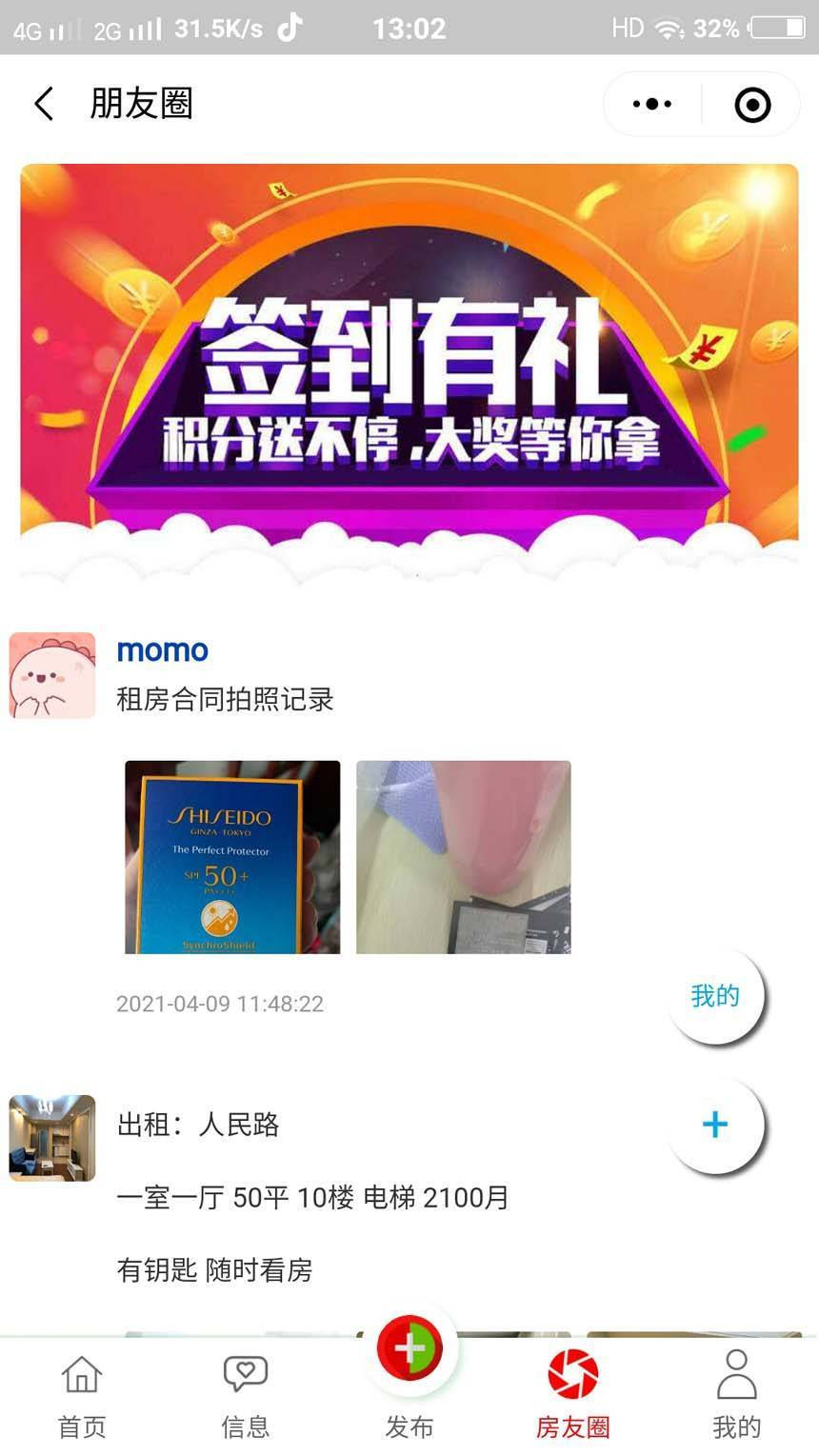
Task: Go to the 我的 tab in bottom bar
Action: (737, 1396)
